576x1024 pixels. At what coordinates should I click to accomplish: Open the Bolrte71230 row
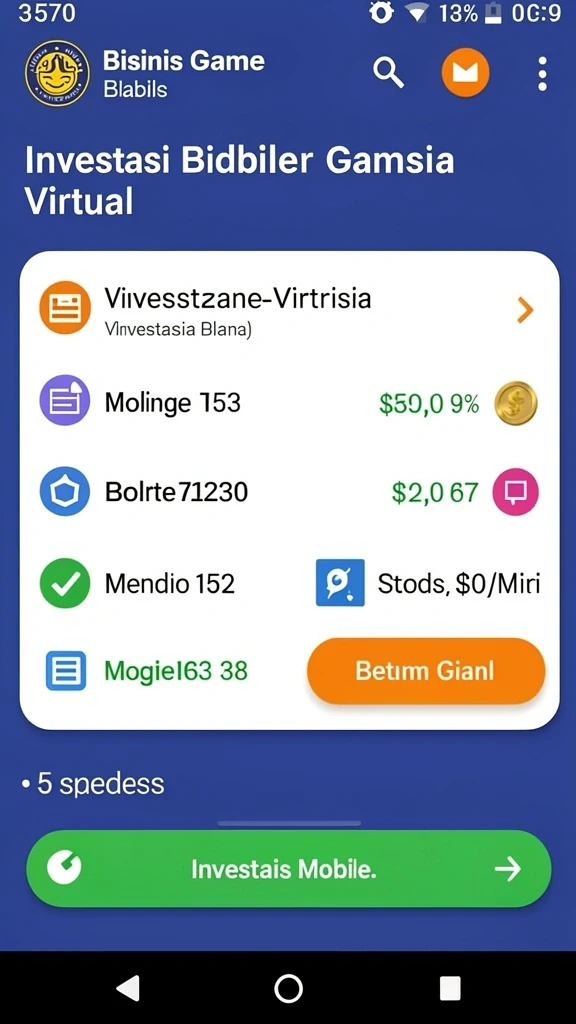tap(289, 492)
